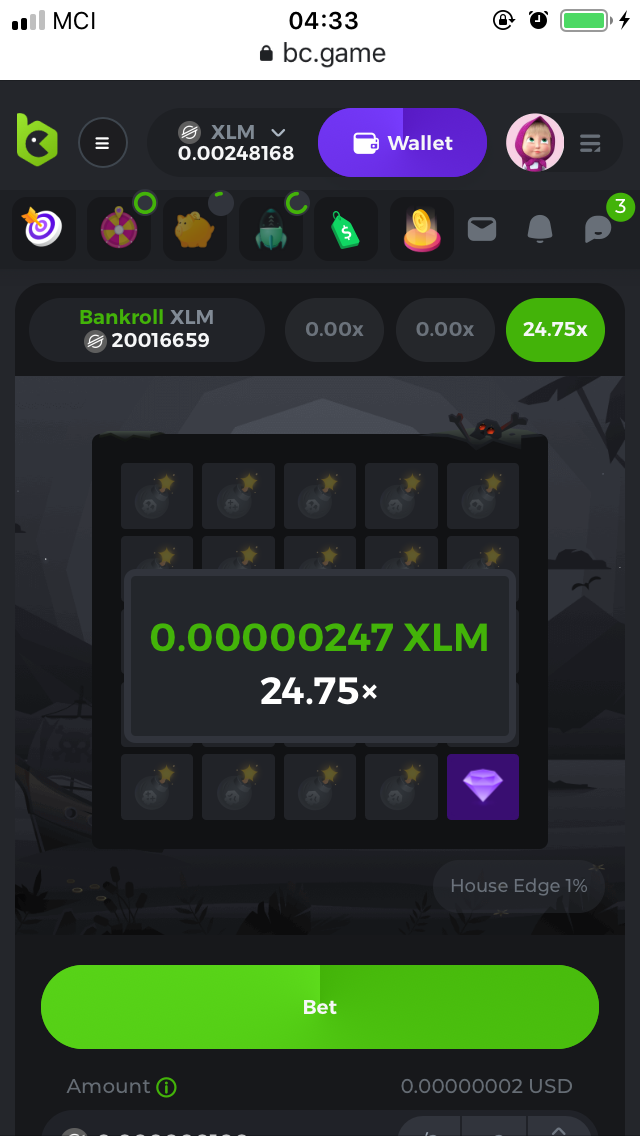The height and width of the screenshot is (1136, 640).
Task: Open the spiral target bonus icon
Action: pos(43,229)
